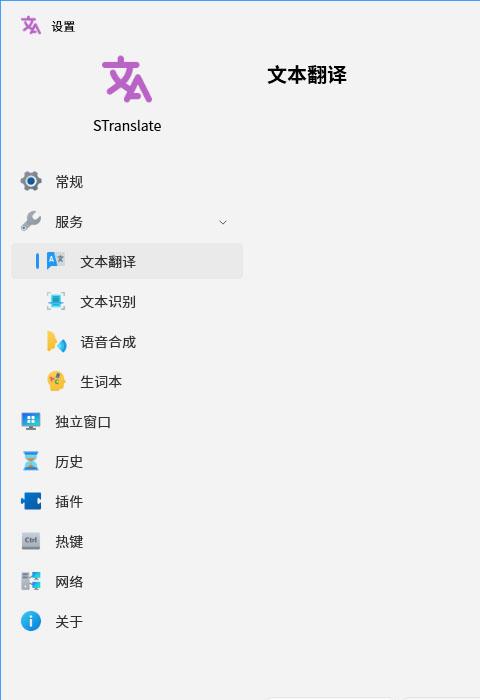
Task: Open the 文本识别 OCR settings
Action: coord(127,301)
